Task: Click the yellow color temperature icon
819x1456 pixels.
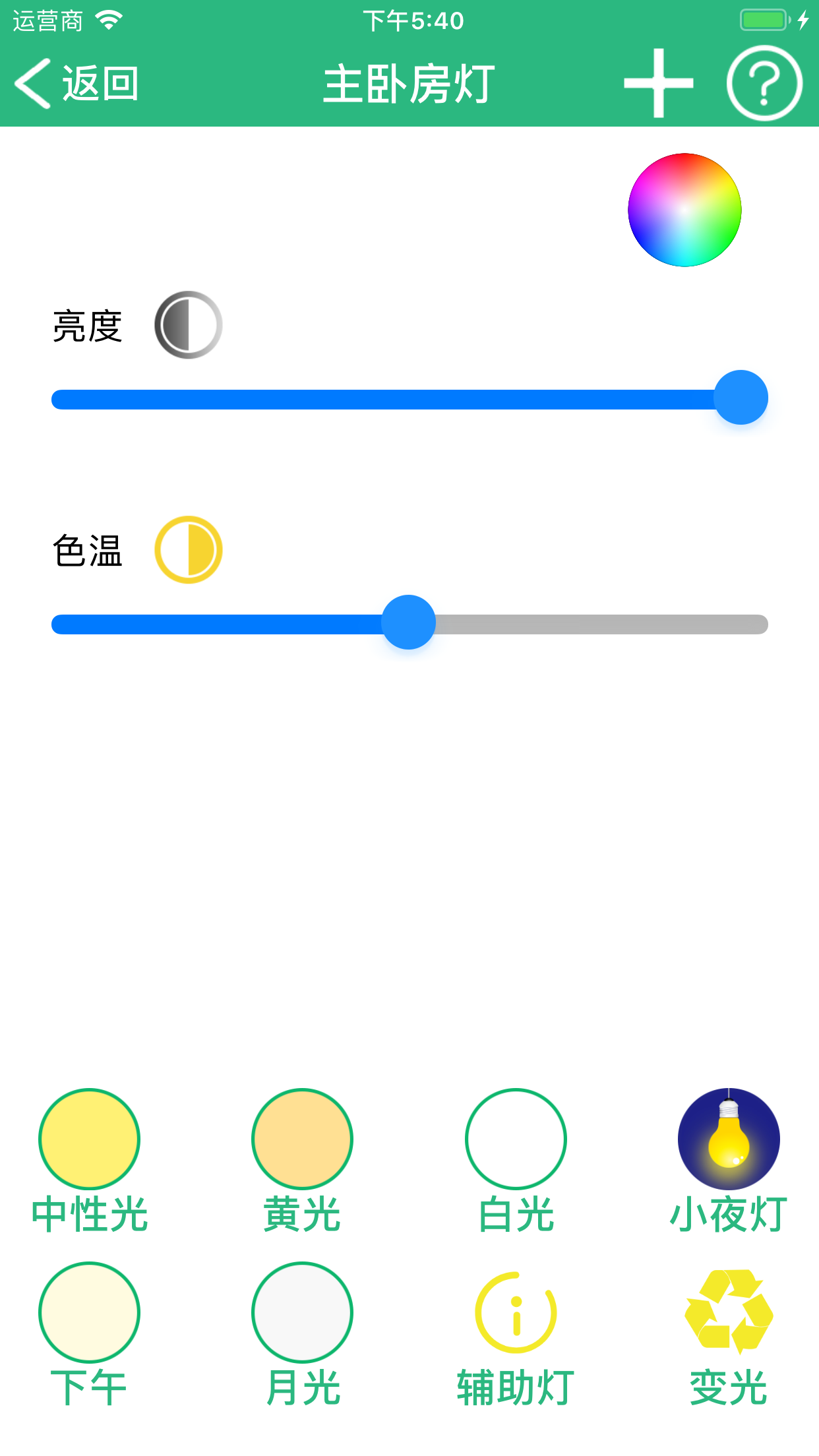Action: point(188,549)
